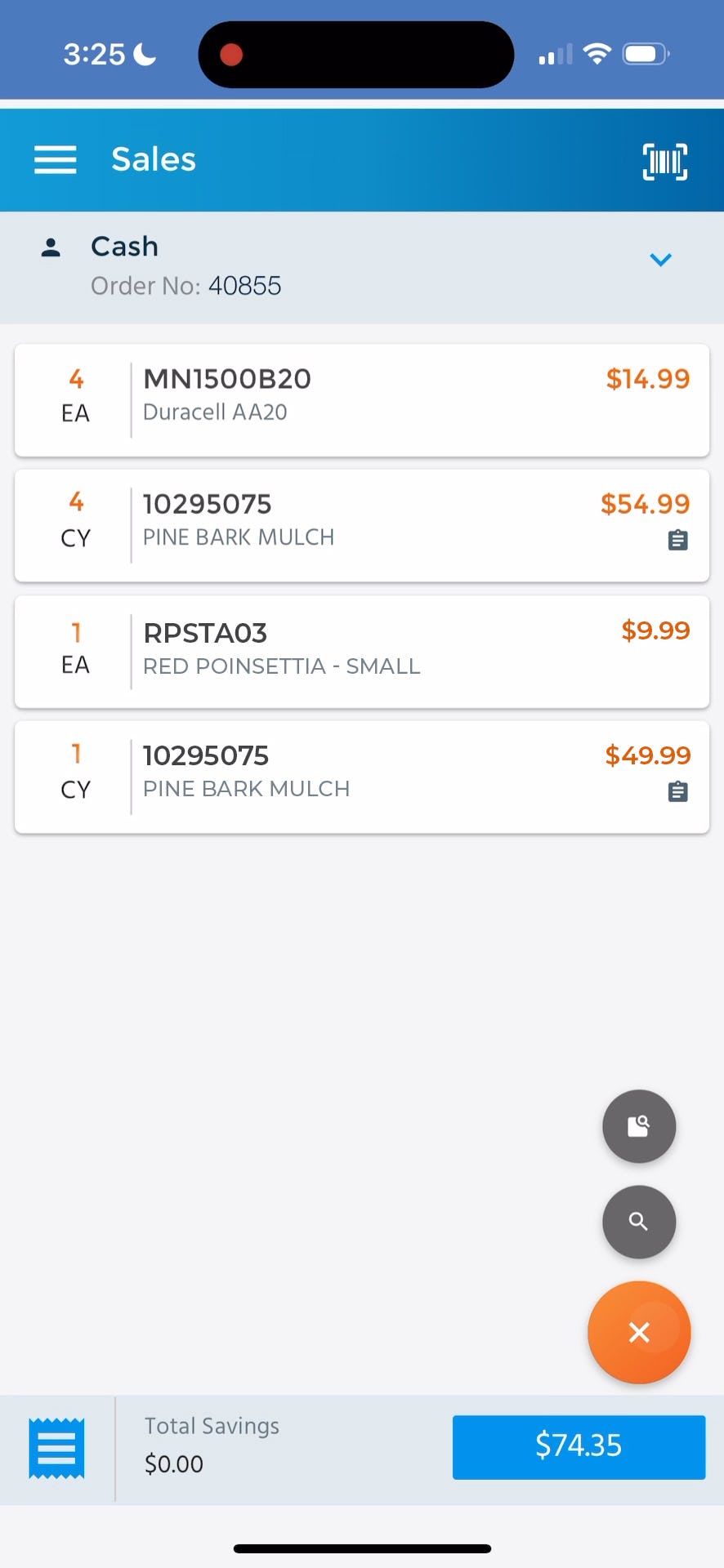Open the Red Poinsettia - Small item
The height and width of the screenshot is (1568, 724).
(361, 651)
